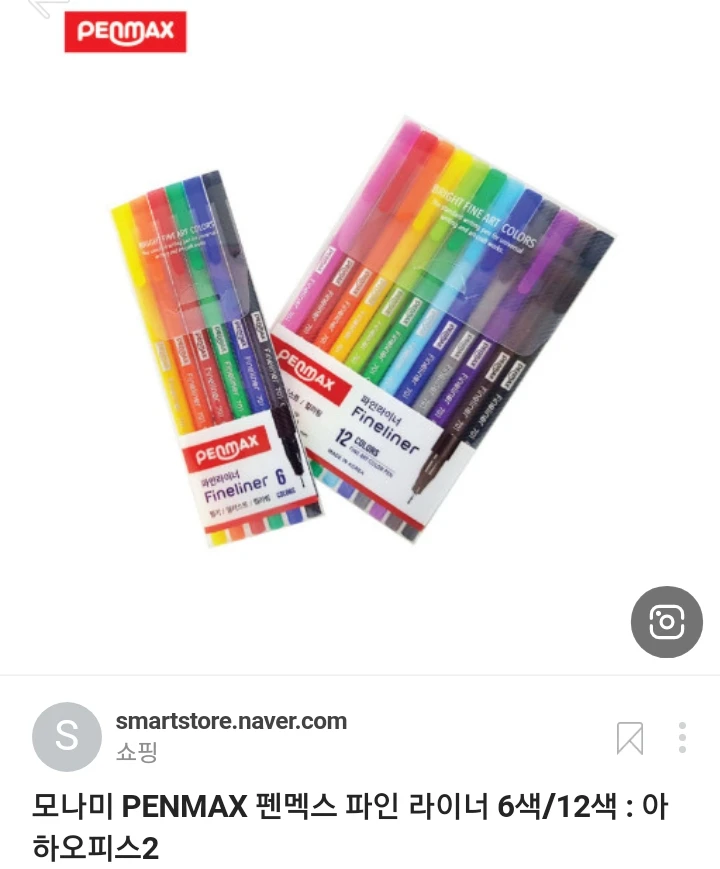720x869 pixels.
Task: Open the smartstore.naver.com source link
Action: click(x=231, y=721)
